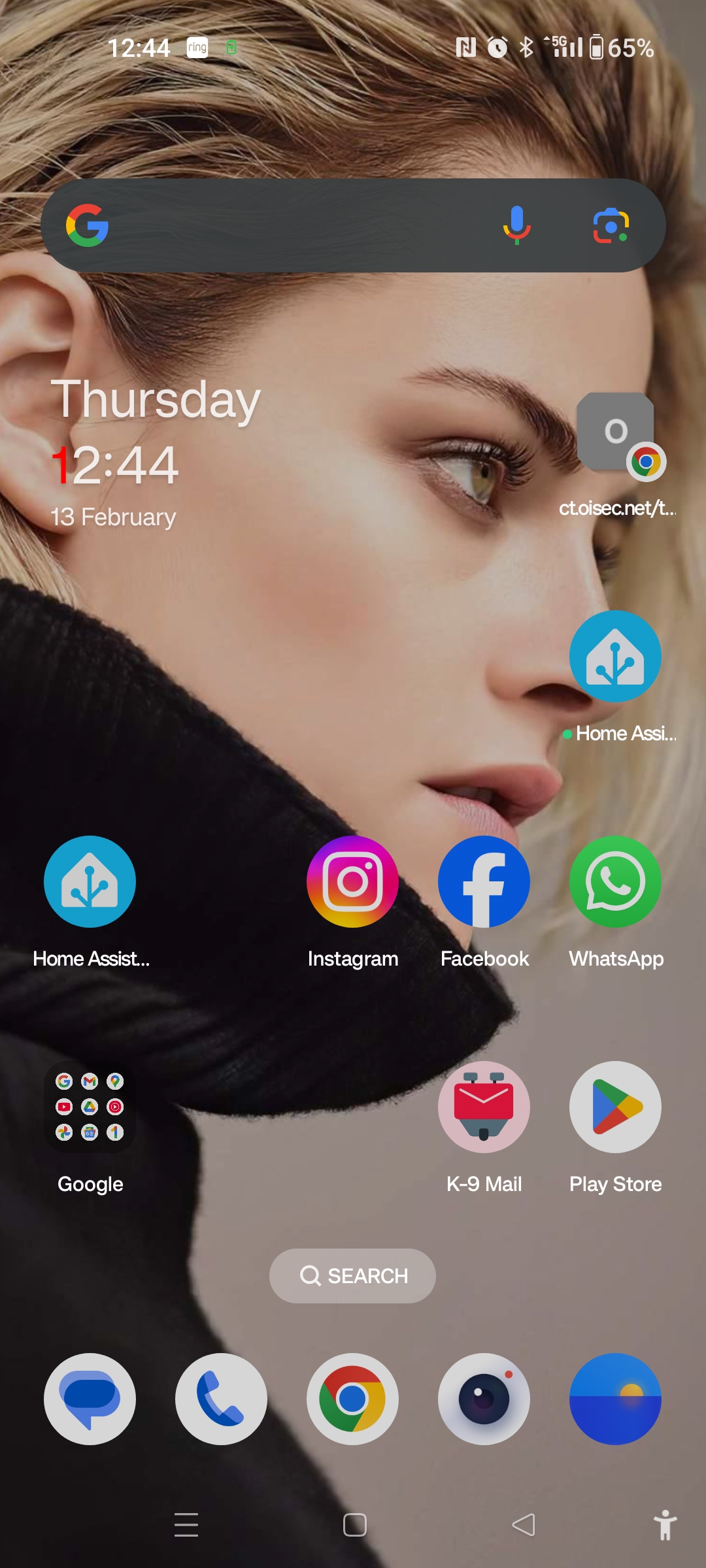
Task: Open the Messages app in the dock
Action: click(90, 1399)
